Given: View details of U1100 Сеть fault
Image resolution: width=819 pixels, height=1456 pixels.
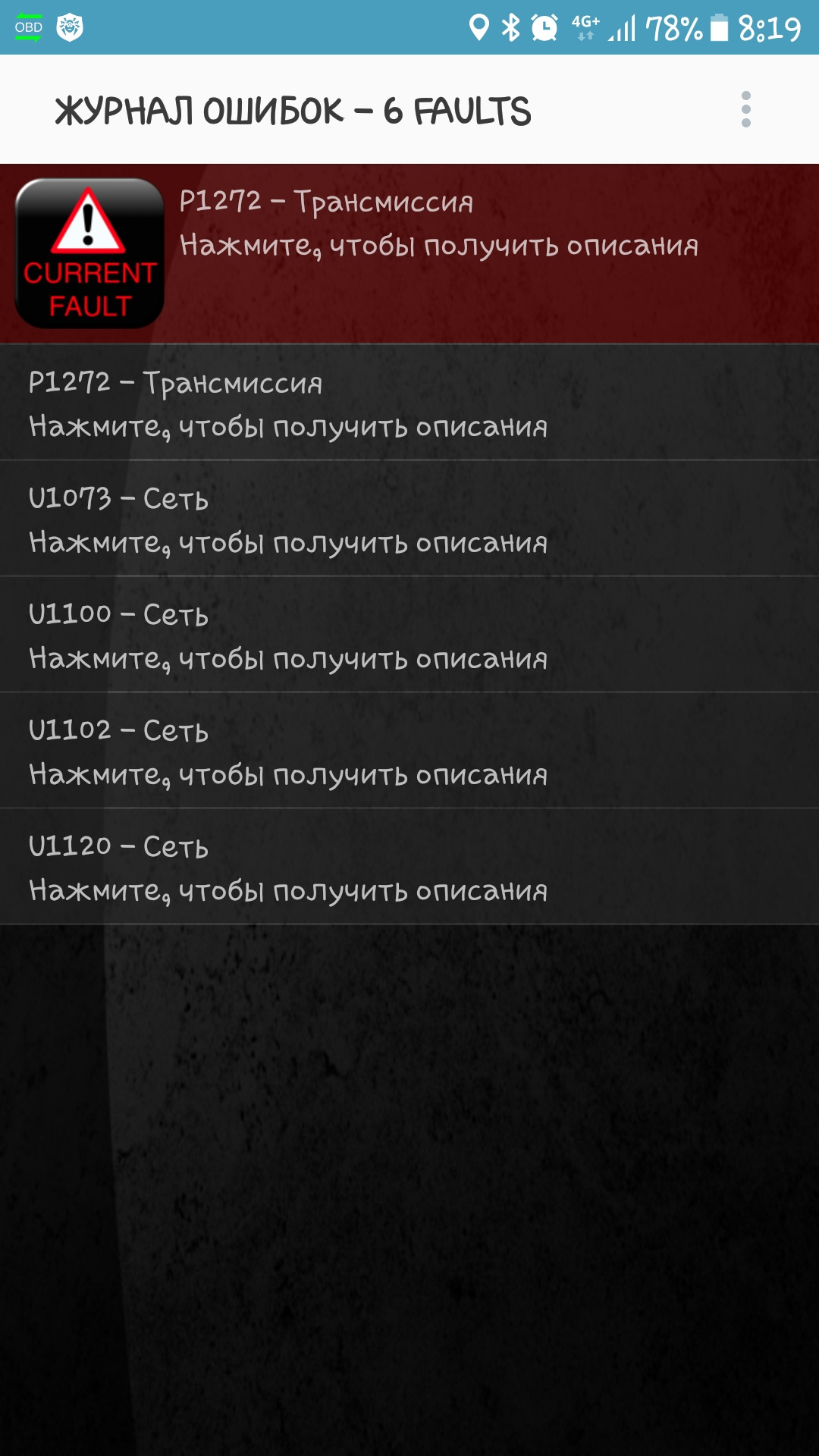Looking at the screenshot, I should 288,635.
